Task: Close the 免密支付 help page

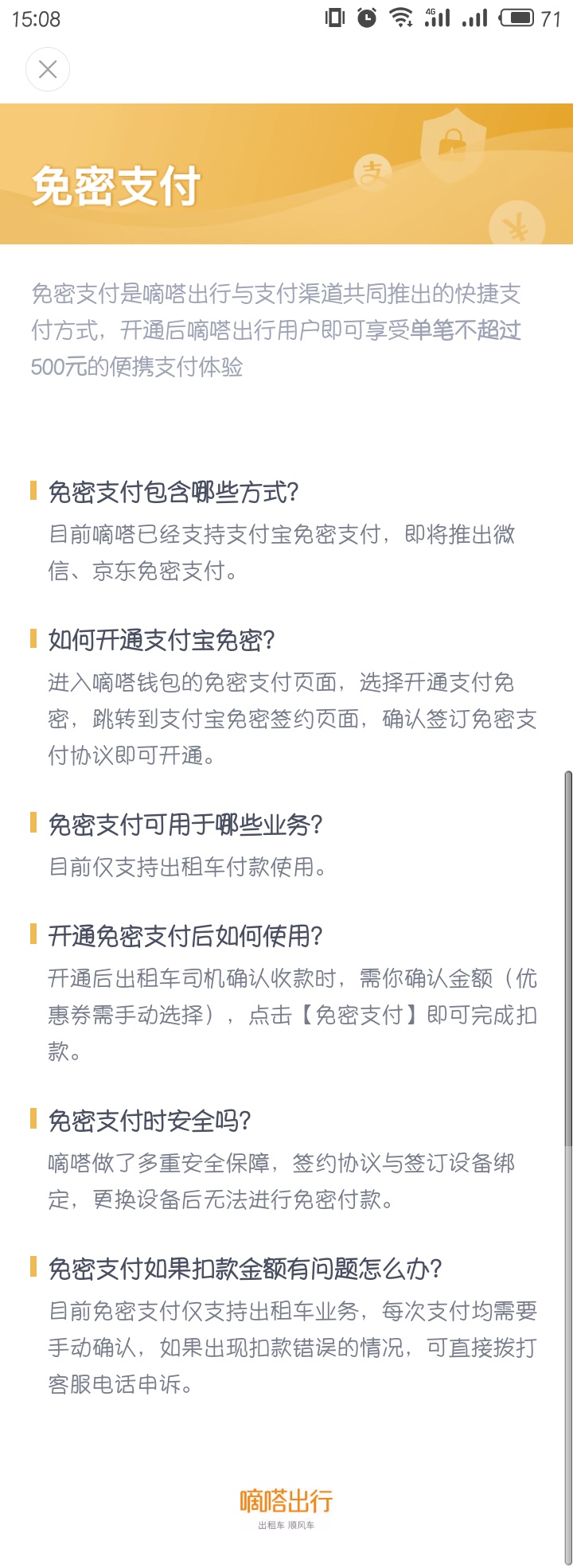Action: [48, 70]
